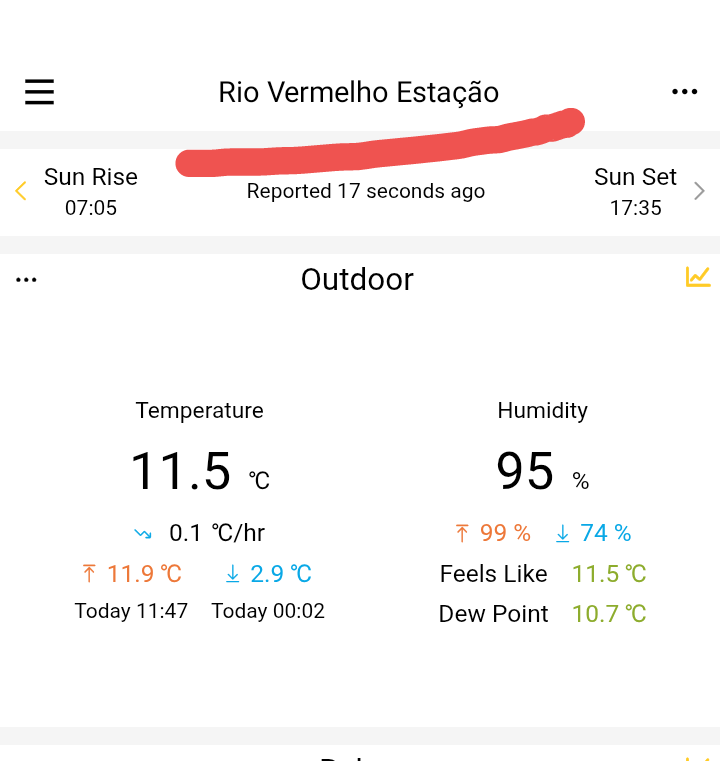View the Outdoor chart graph
Image resolution: width=720 pixels, height=761 pixels.
tap(697, 277)
